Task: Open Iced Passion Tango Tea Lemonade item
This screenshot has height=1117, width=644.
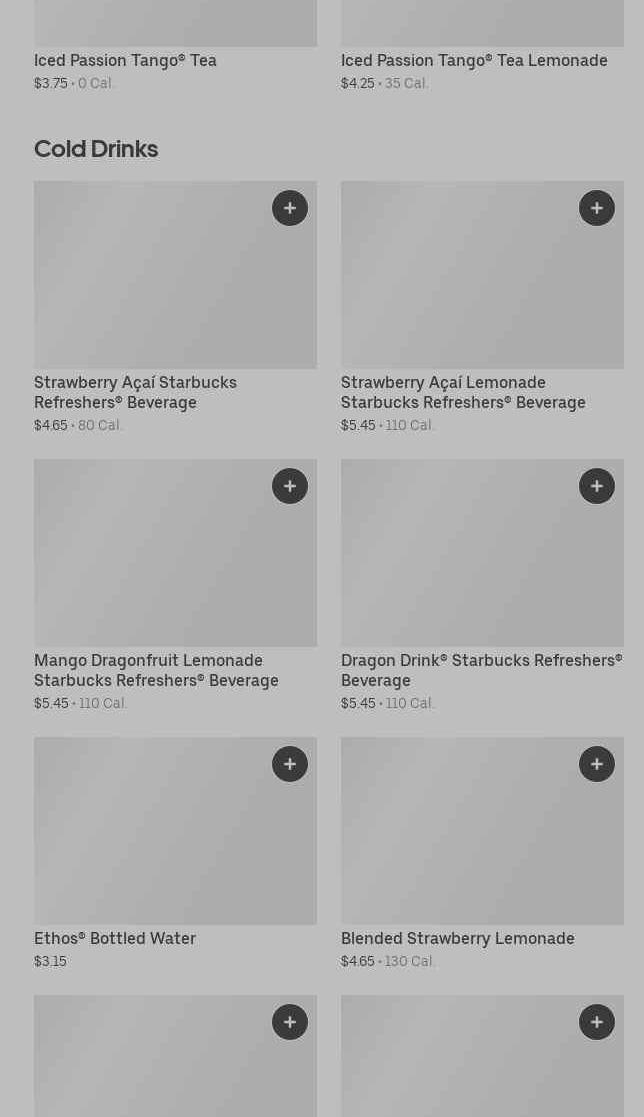Action: 474,60
